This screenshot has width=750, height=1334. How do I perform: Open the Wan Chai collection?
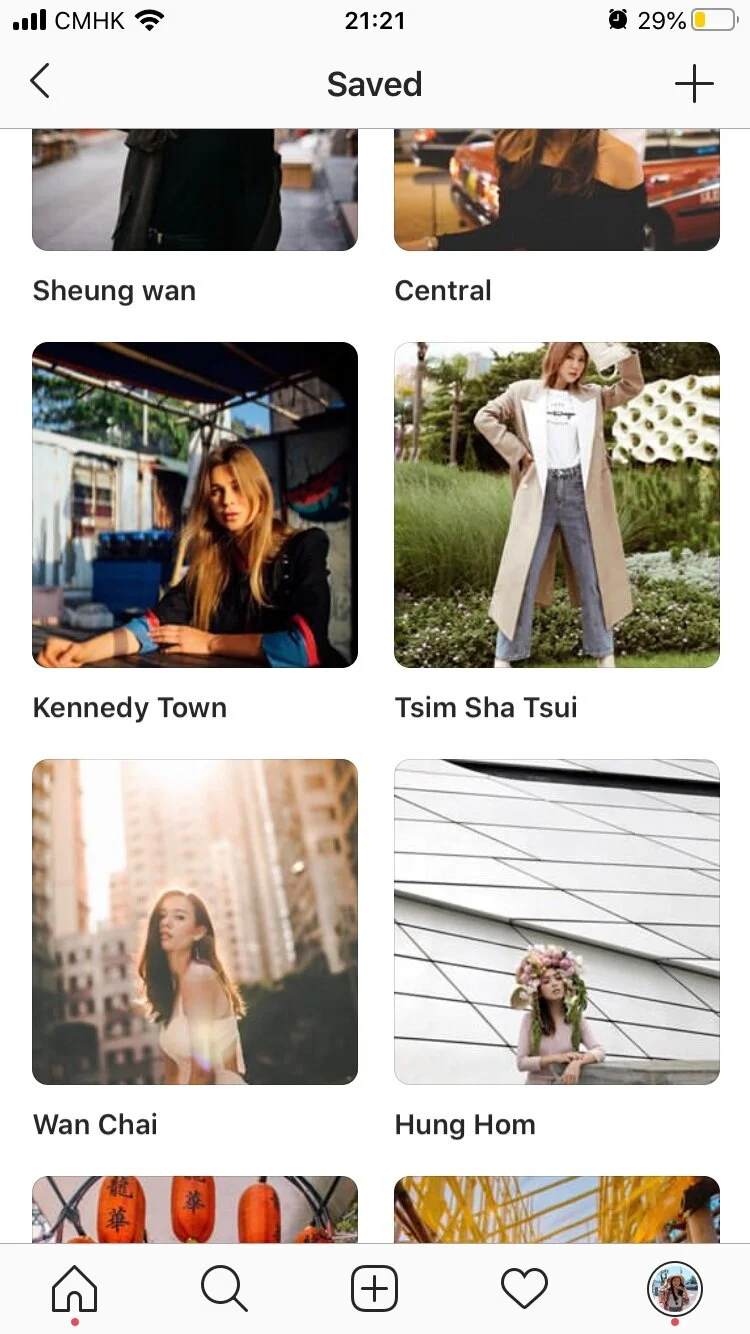click(195, 922)
